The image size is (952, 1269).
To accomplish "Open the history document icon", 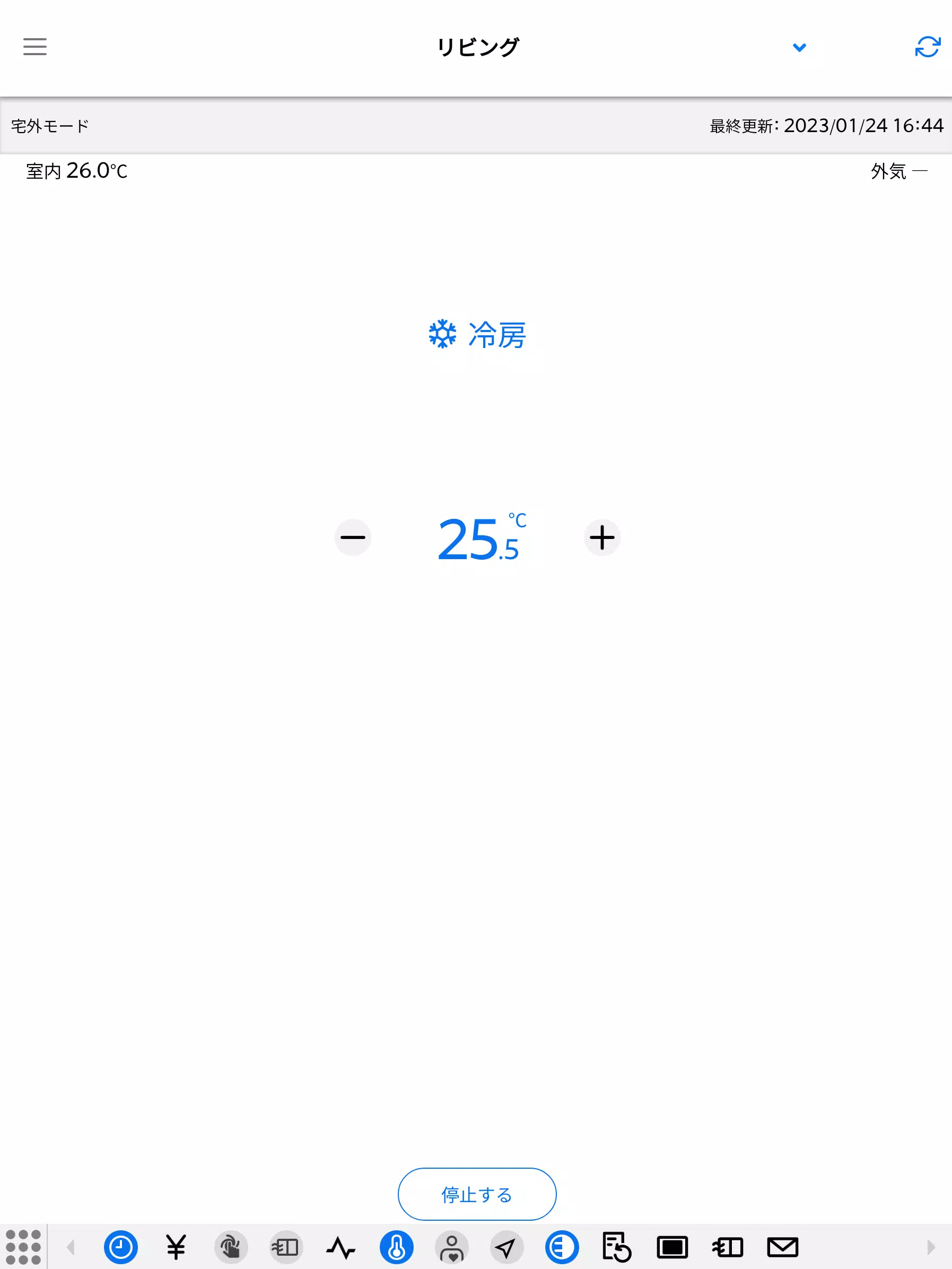I will coord(616,1247).
